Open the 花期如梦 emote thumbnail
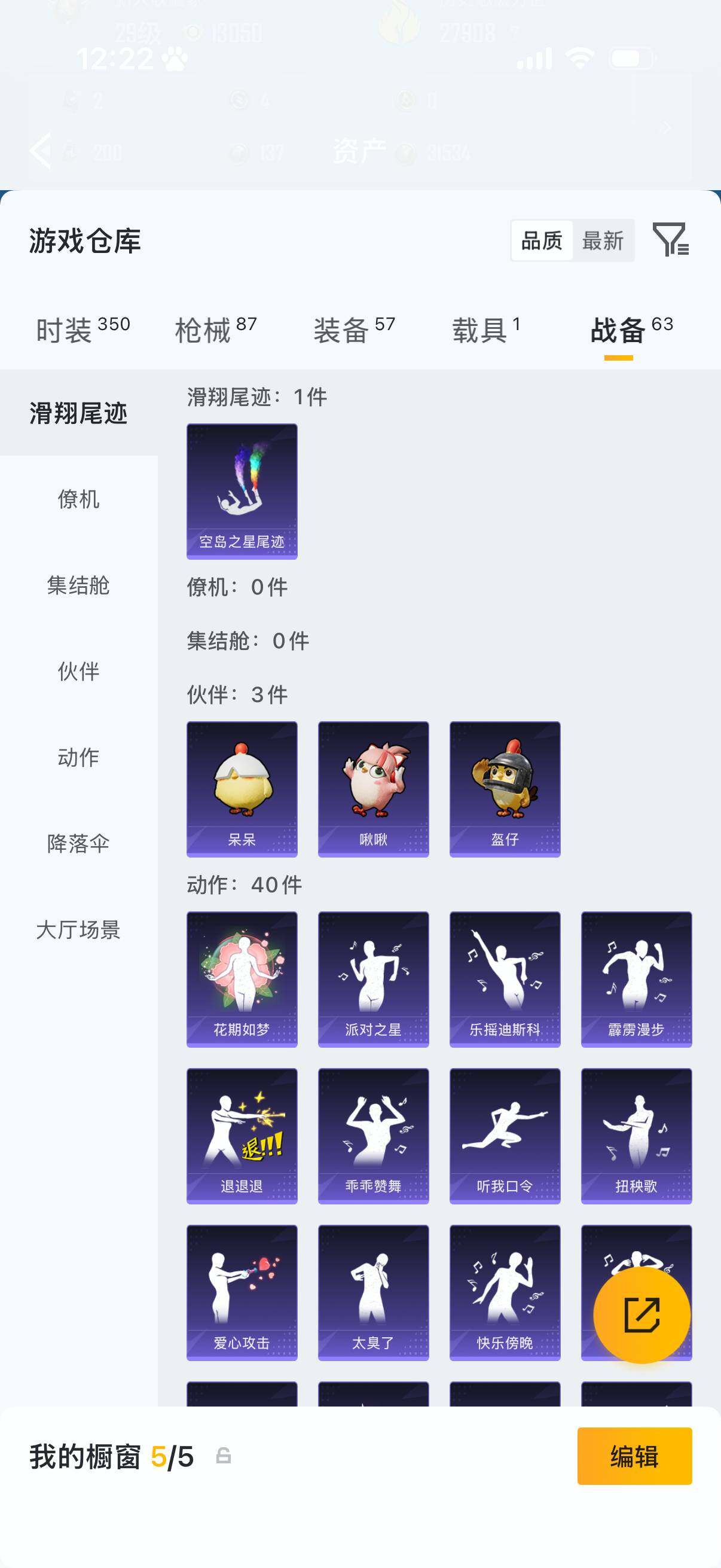Image resolution: width=721 pixels, height=1568 pixels. [x=242, y=978]
